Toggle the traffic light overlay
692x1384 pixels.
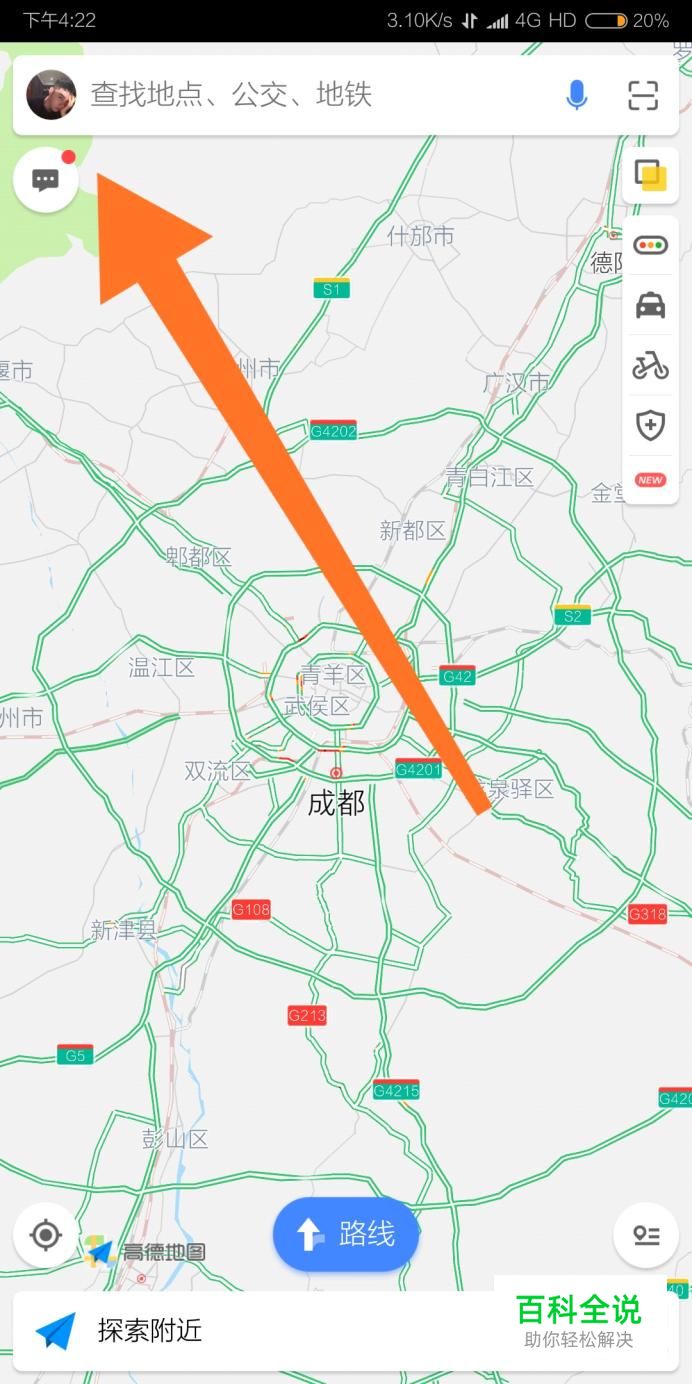tap(651, 245)
